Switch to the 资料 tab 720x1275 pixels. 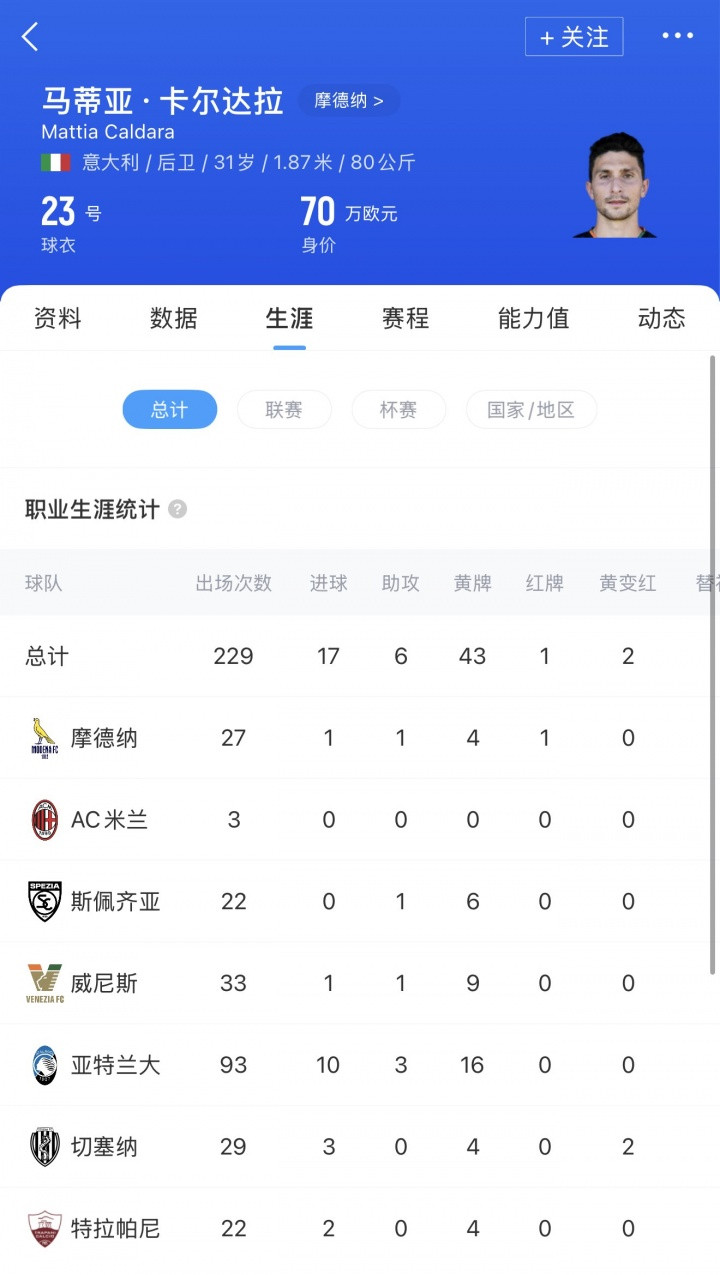[57, 318]
